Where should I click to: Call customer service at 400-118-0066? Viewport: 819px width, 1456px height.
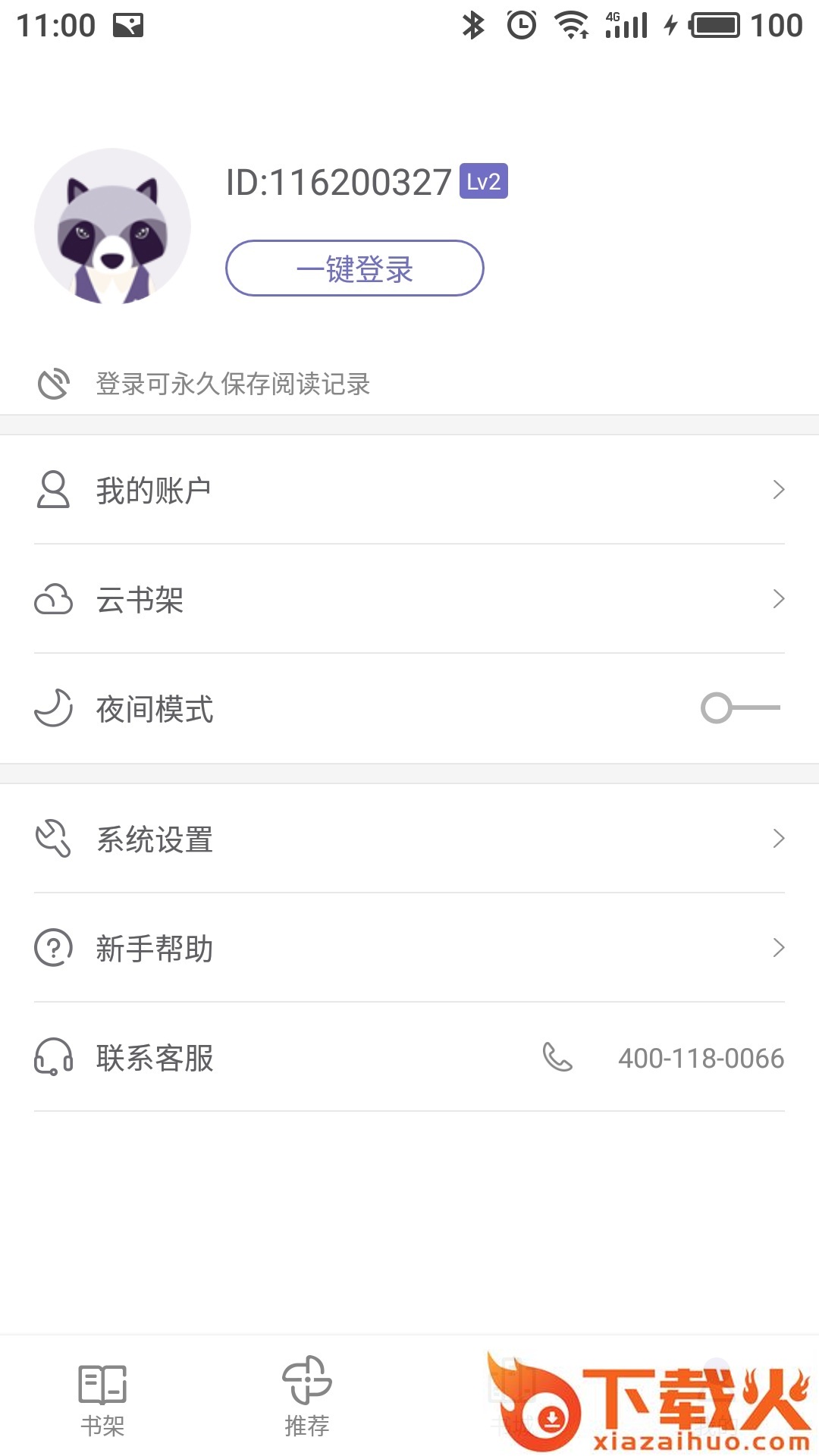700,1058
